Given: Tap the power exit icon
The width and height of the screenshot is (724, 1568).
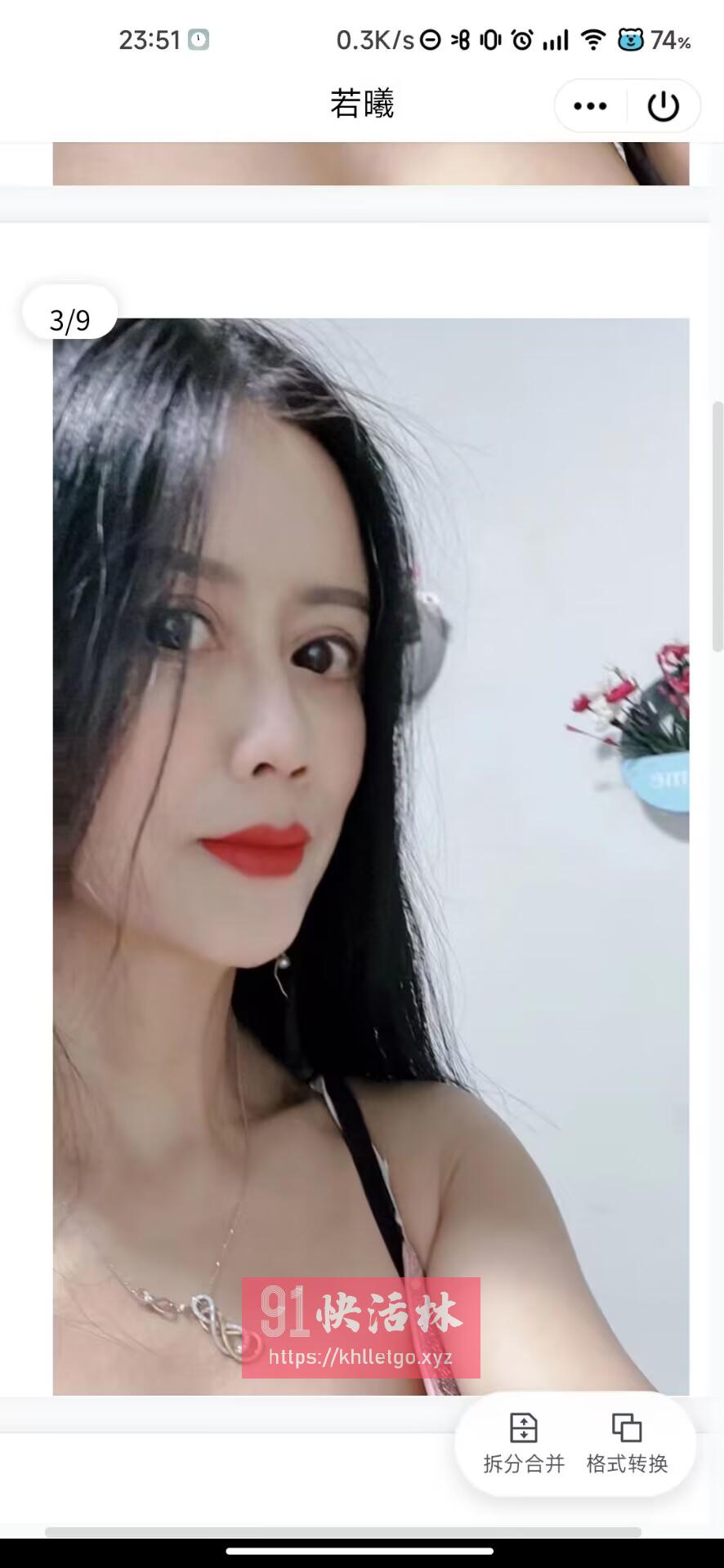Looking at the screenshot, I should tap(664, 105).
